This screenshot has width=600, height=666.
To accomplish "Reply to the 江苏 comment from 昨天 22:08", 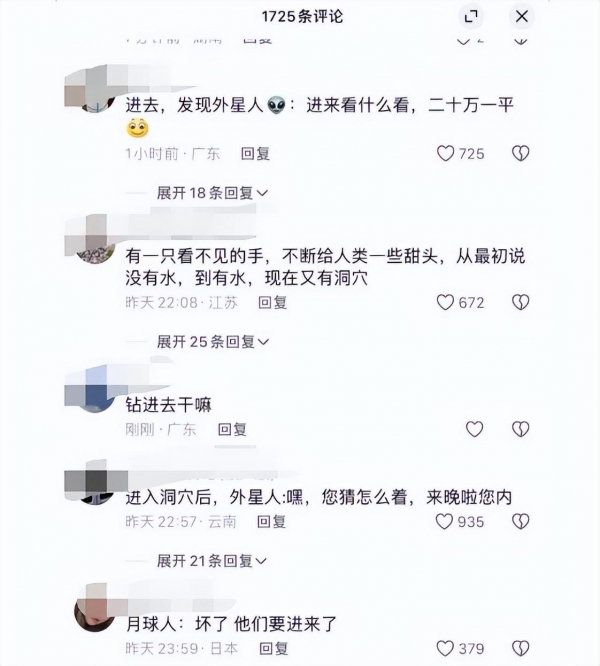I will [273, 302].
